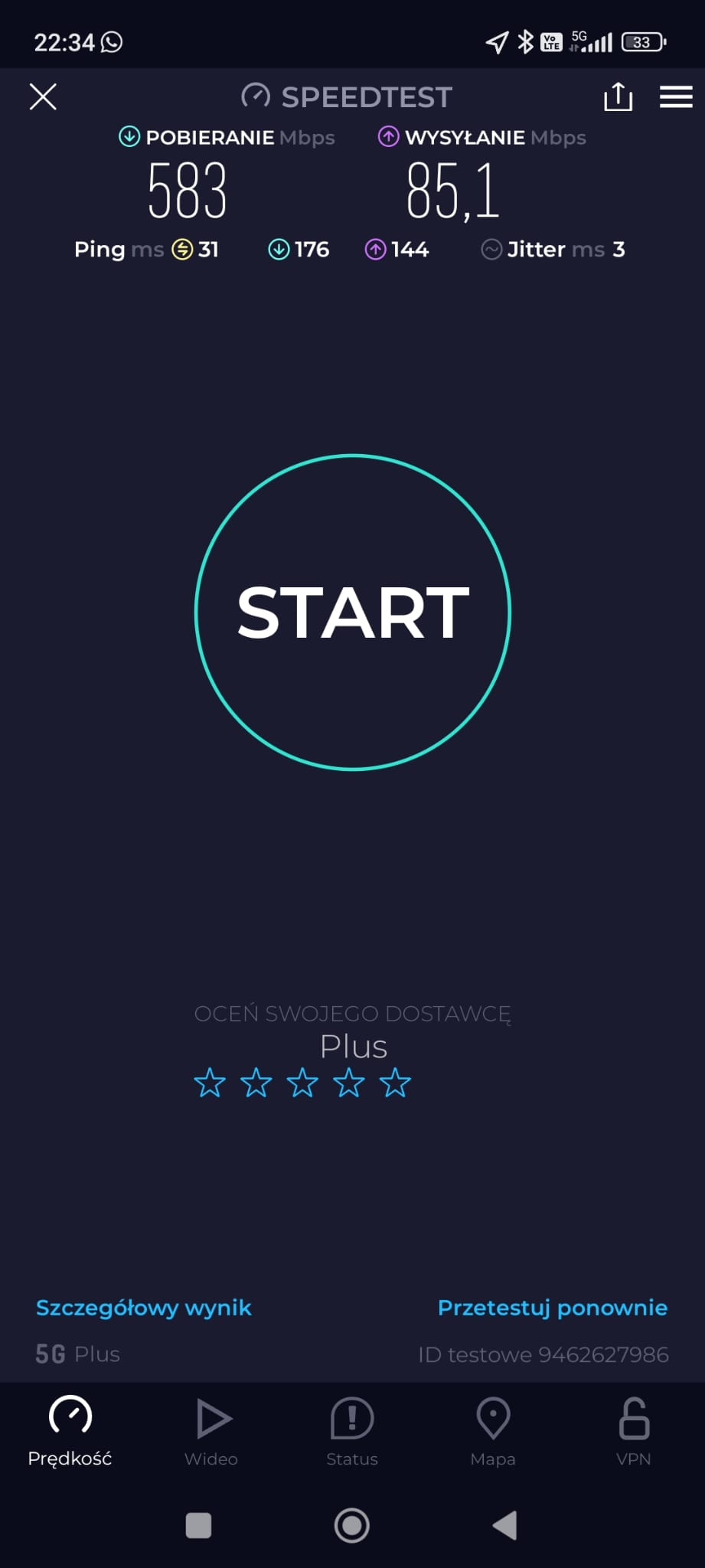Image resolution: width=705 pixels, height=1568 pixels.
Task: Rate Plus with five stars
Action: [x=395, y=1083]
